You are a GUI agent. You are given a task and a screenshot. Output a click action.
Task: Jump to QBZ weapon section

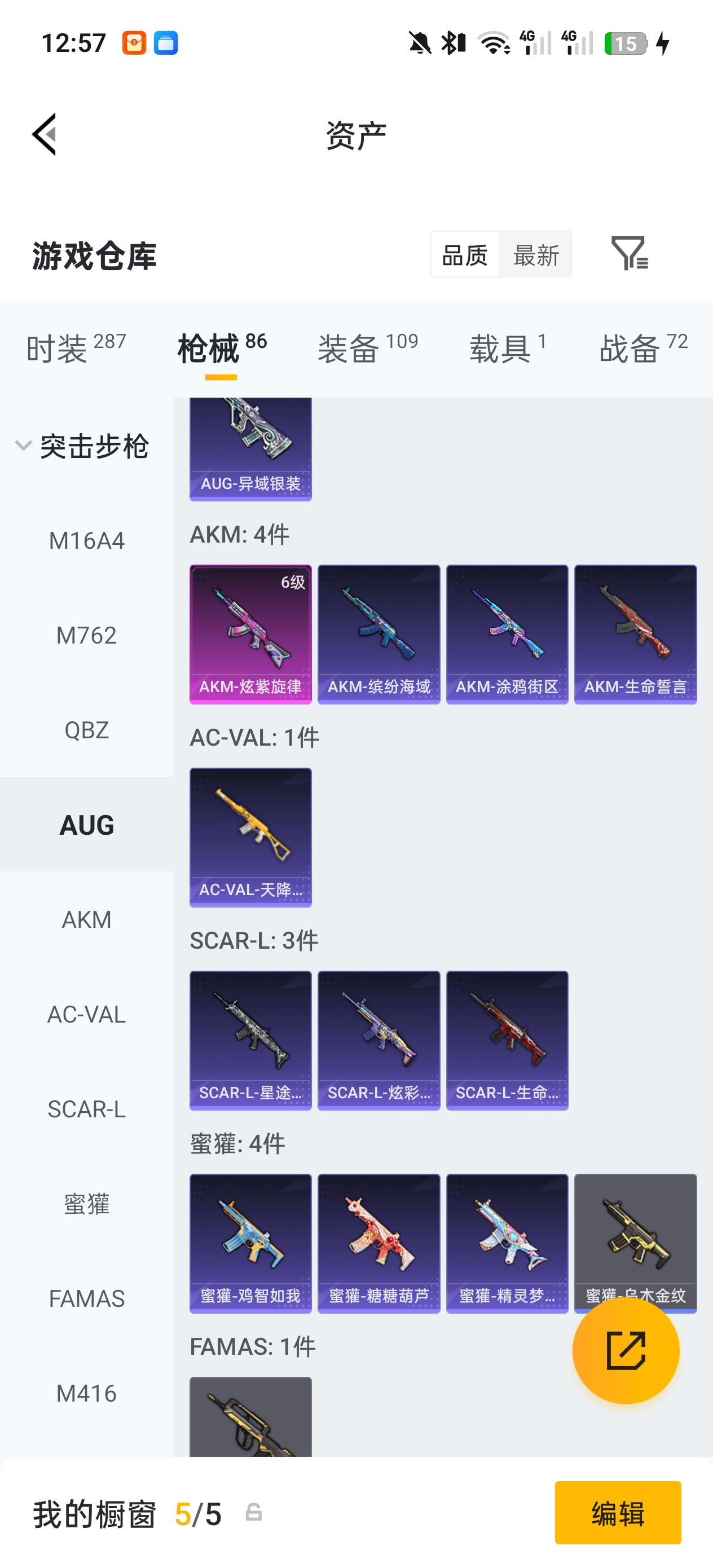point(86,730)
